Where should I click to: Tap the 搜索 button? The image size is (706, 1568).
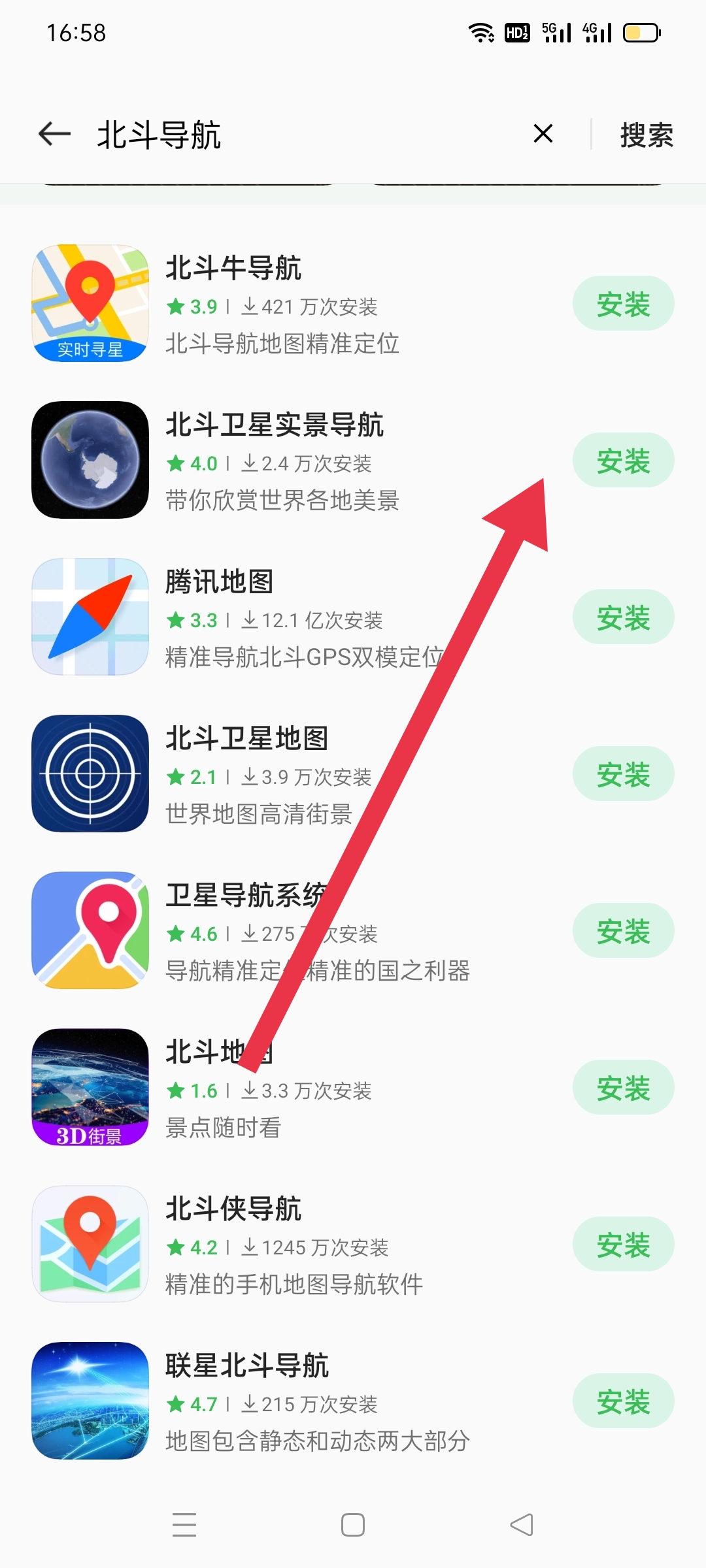pyautogui.click(x=646, y=135)
